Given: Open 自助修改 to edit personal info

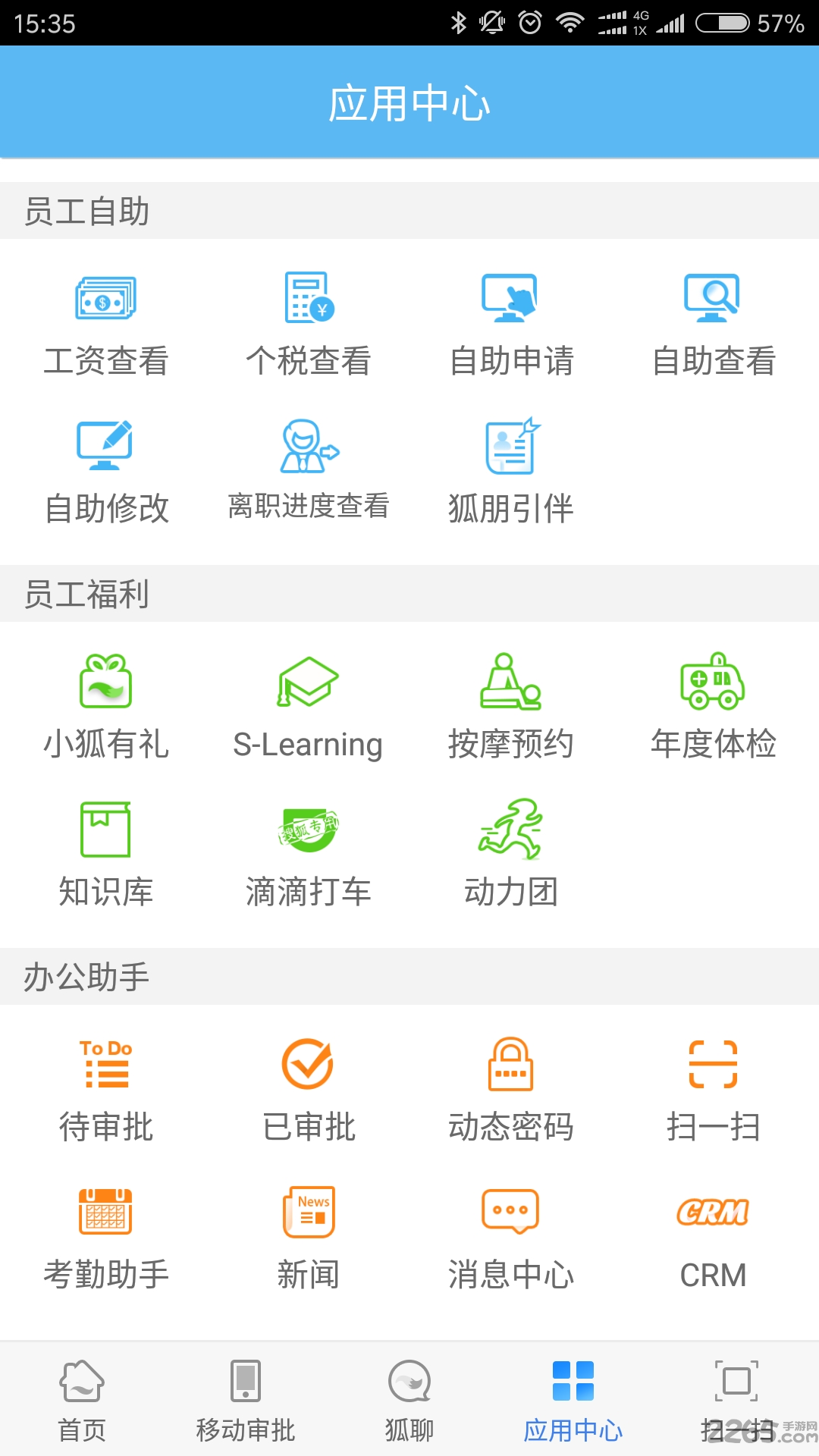Looking at the screenshot, I should tap(106, 470).
